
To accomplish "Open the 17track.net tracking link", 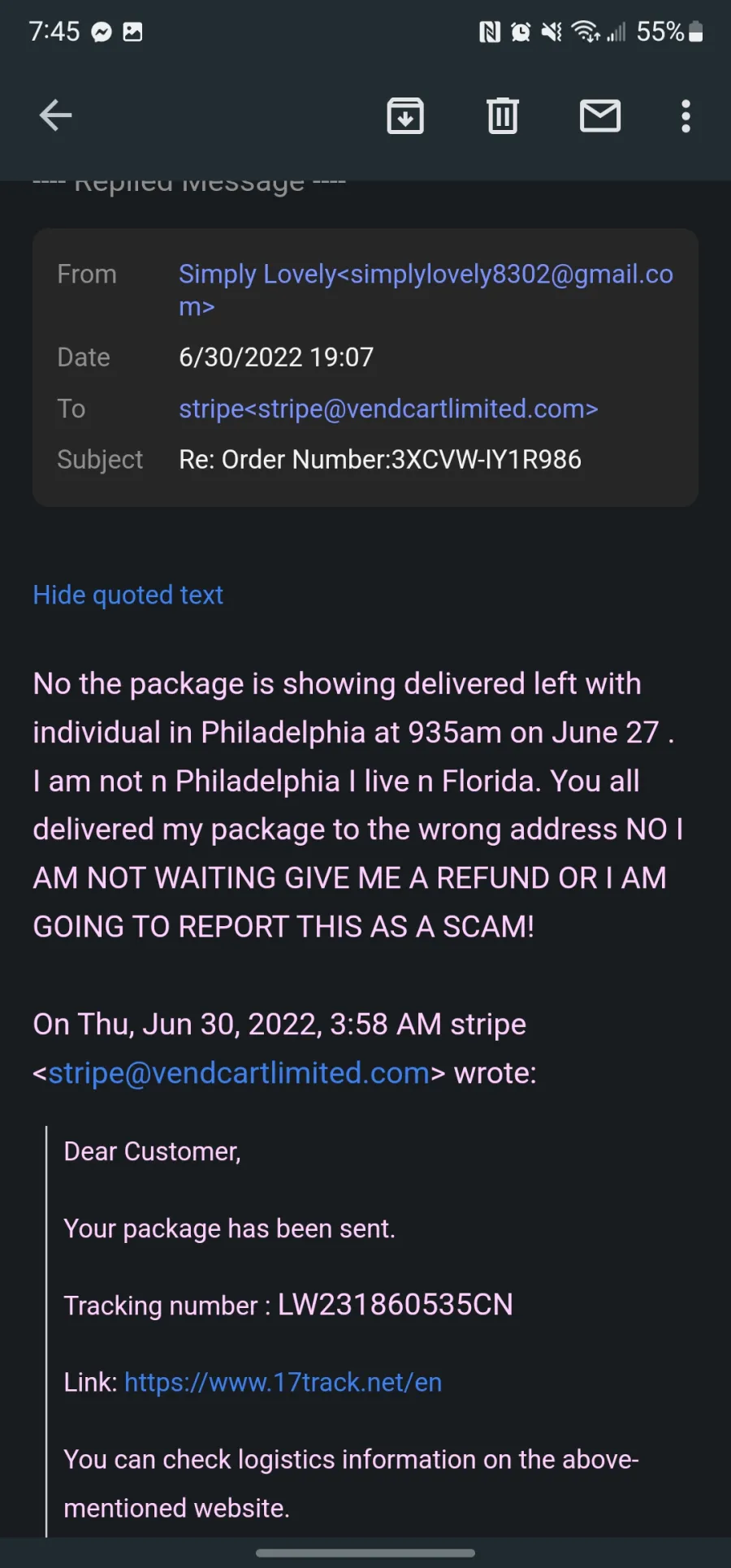I will (x=283, y=1383).
